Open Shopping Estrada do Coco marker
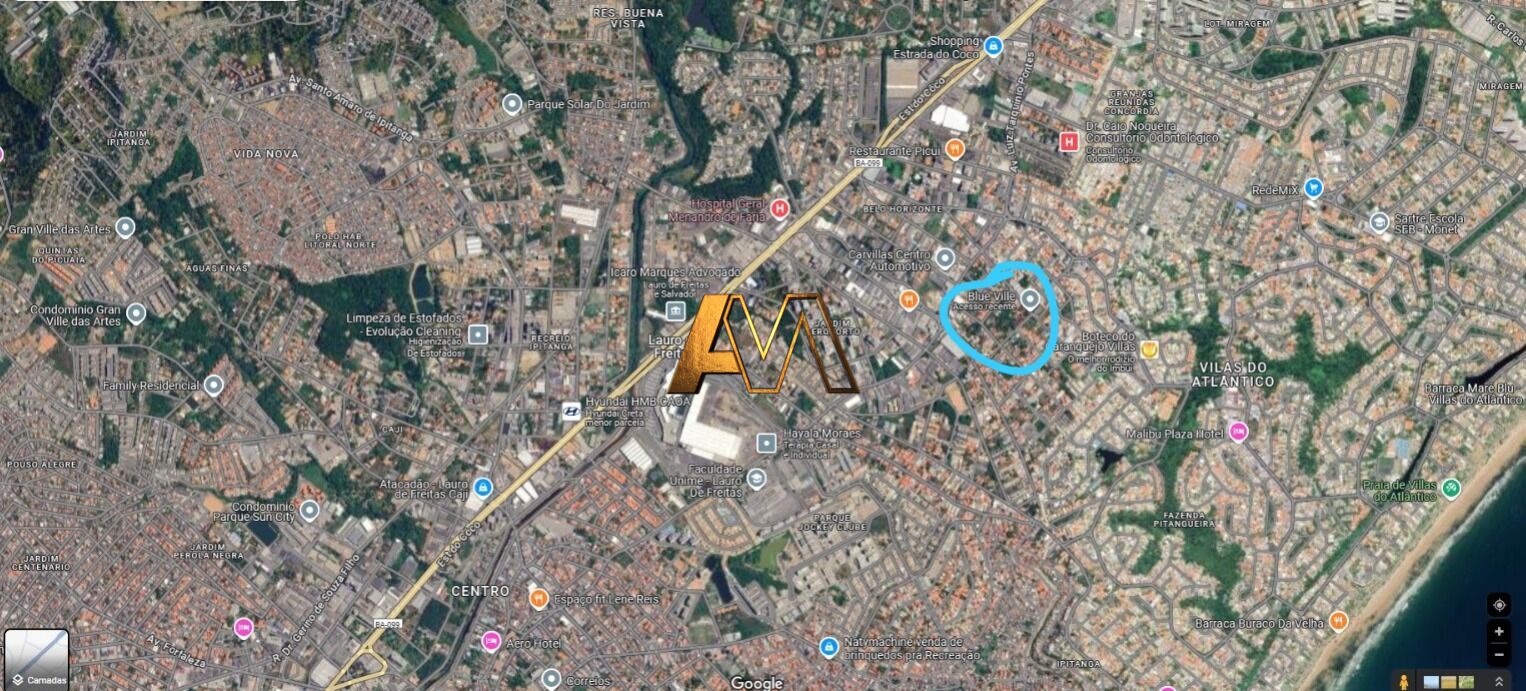Screen dimensions: 1526x691 click(x=993, y=45)
